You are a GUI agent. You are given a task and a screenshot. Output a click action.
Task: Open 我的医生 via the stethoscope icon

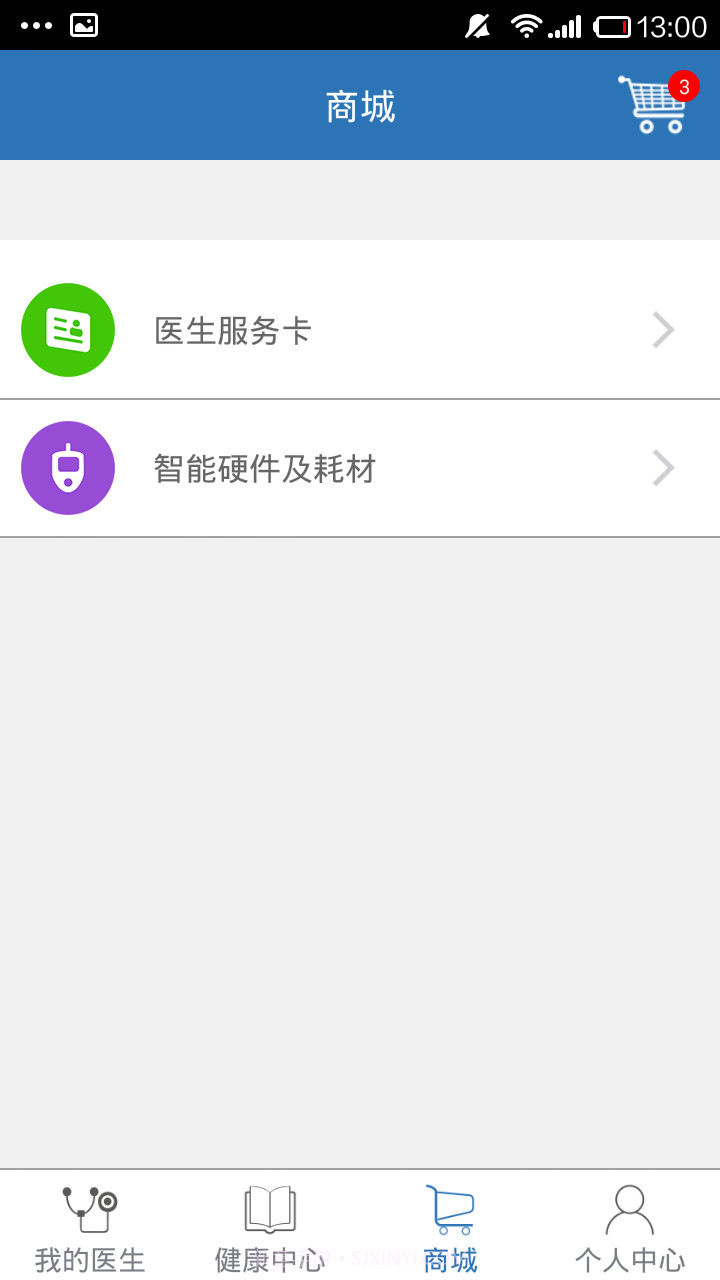(88, 1210)
